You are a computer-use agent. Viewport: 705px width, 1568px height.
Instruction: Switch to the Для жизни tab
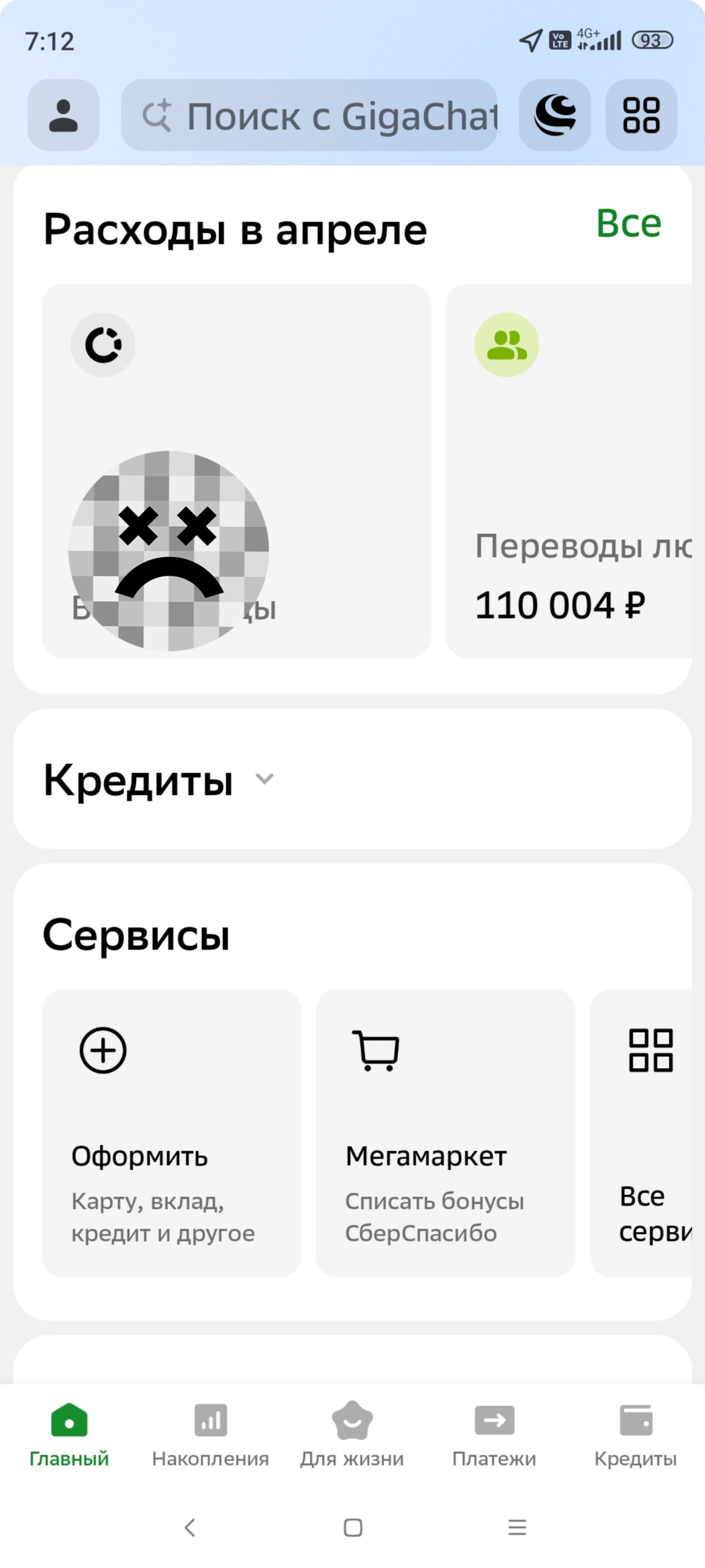pyautogui.click(x=352, y=1434)
